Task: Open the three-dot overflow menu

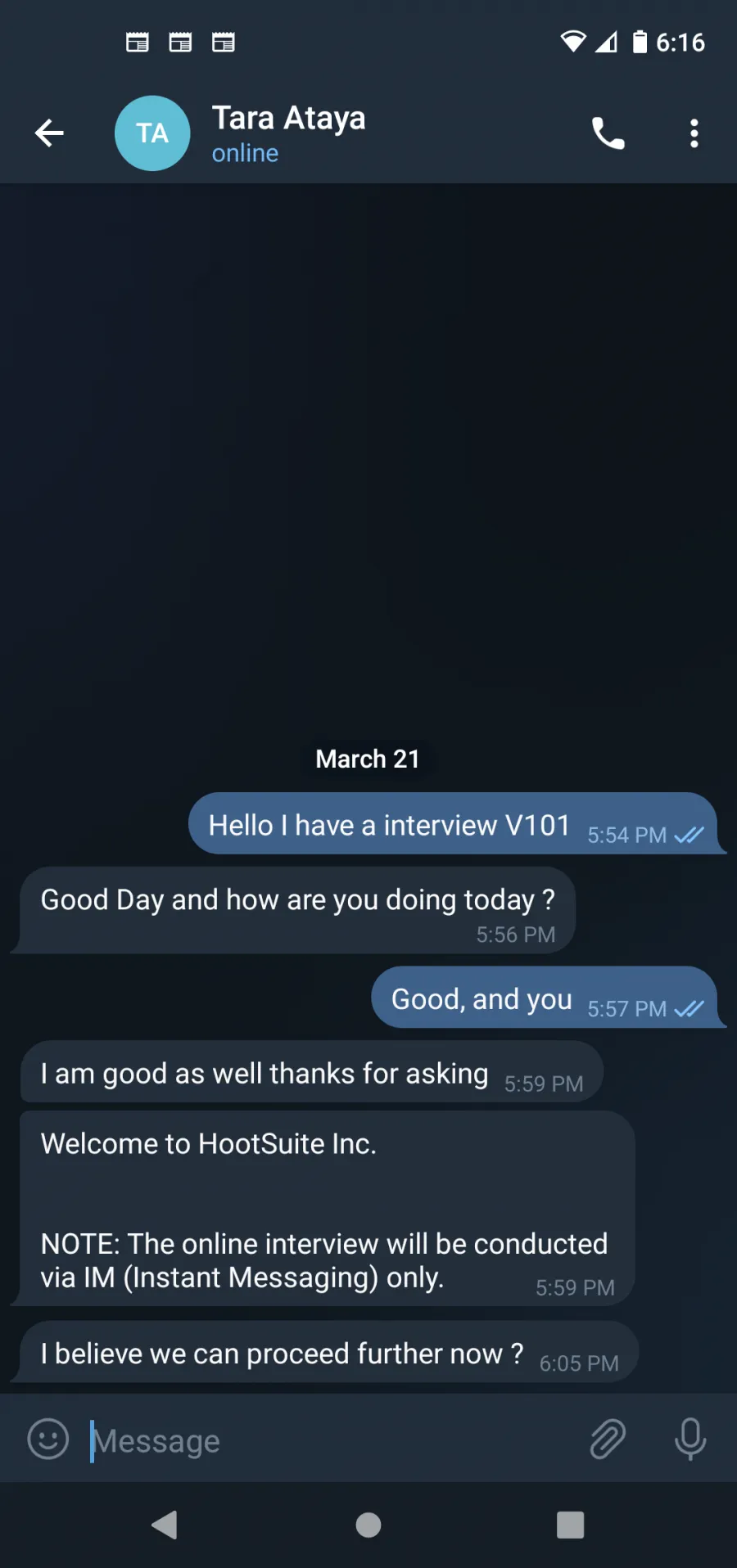Action: coord(694,133)
